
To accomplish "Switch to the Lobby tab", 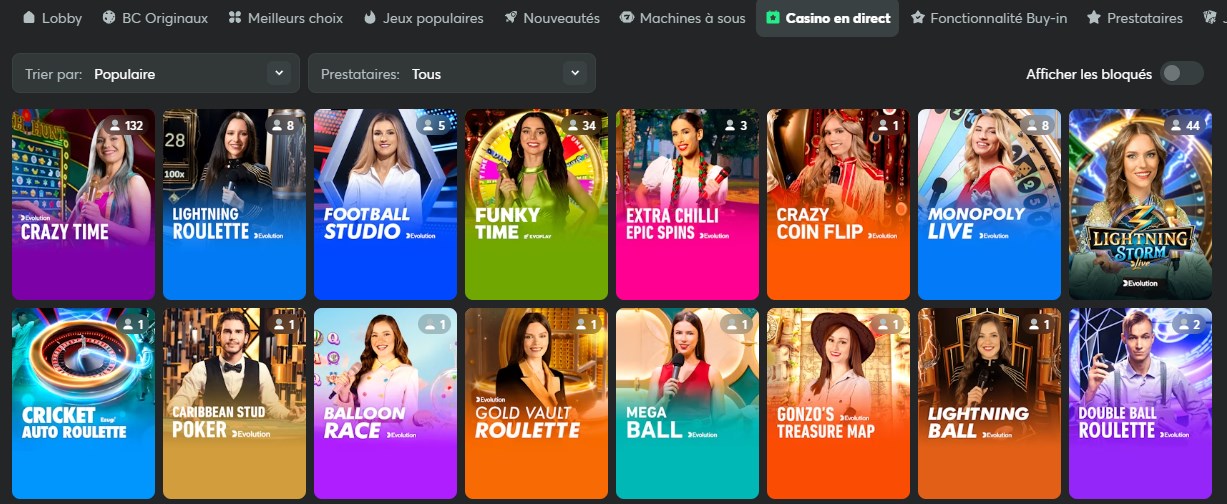I will [52, 18].
